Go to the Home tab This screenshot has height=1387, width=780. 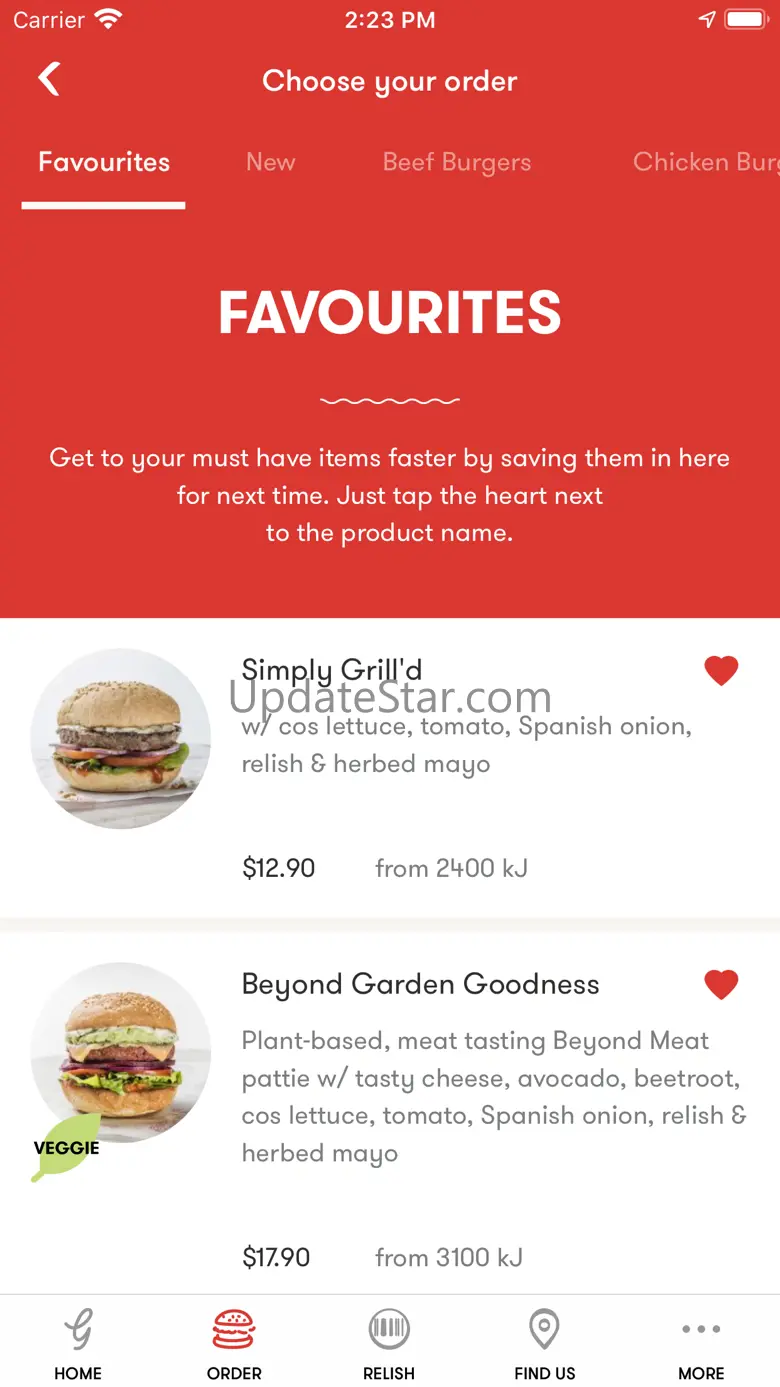click(78, 1345)
